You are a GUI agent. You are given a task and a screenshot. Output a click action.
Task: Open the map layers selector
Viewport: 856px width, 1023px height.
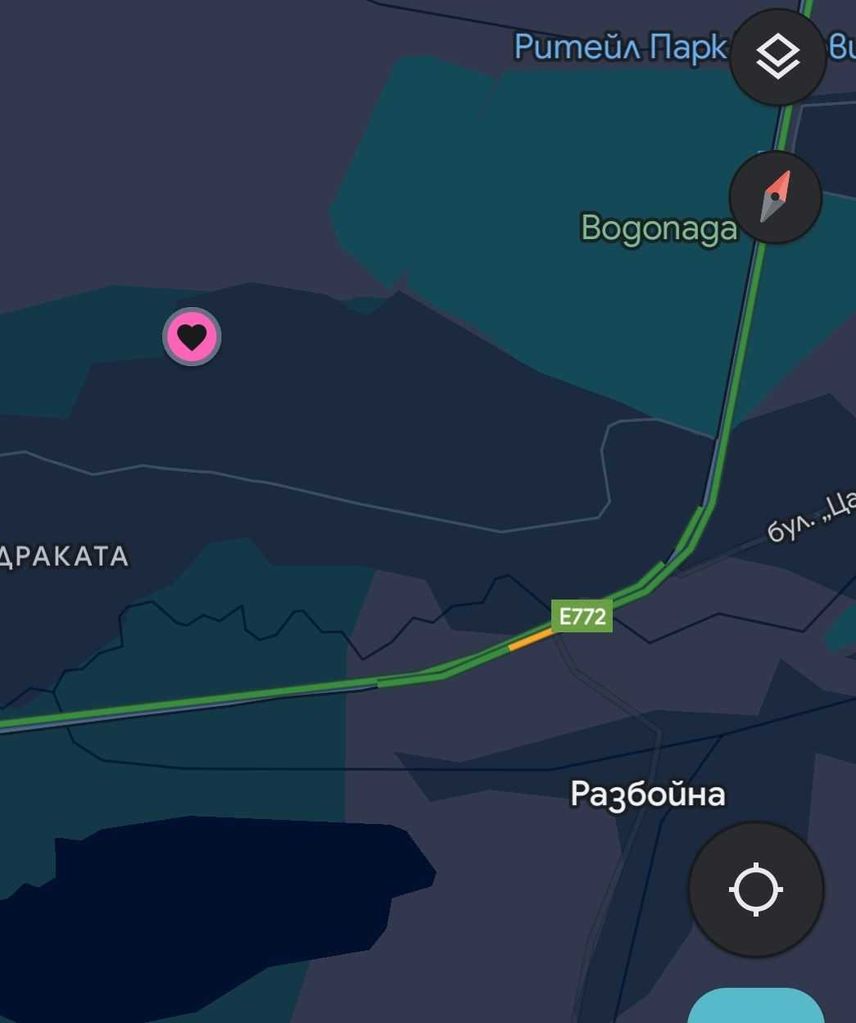[778, 57]
